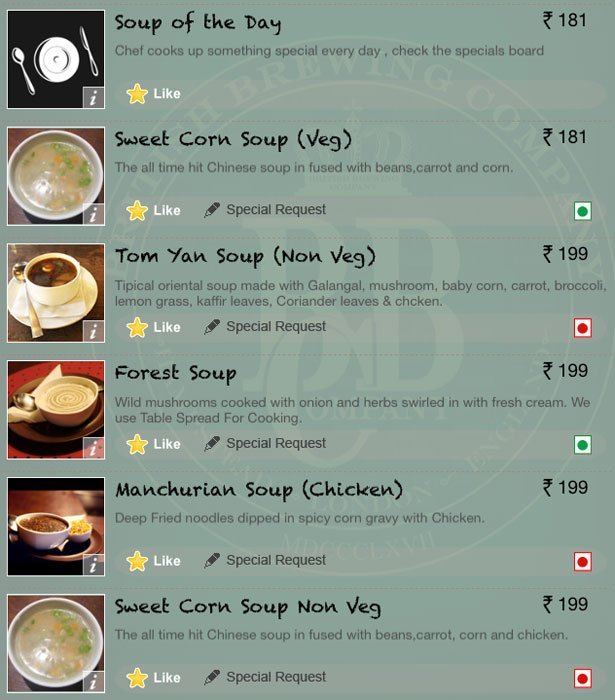View Sweet Corn Soup (Veg) photo

(x=55, y=175)
